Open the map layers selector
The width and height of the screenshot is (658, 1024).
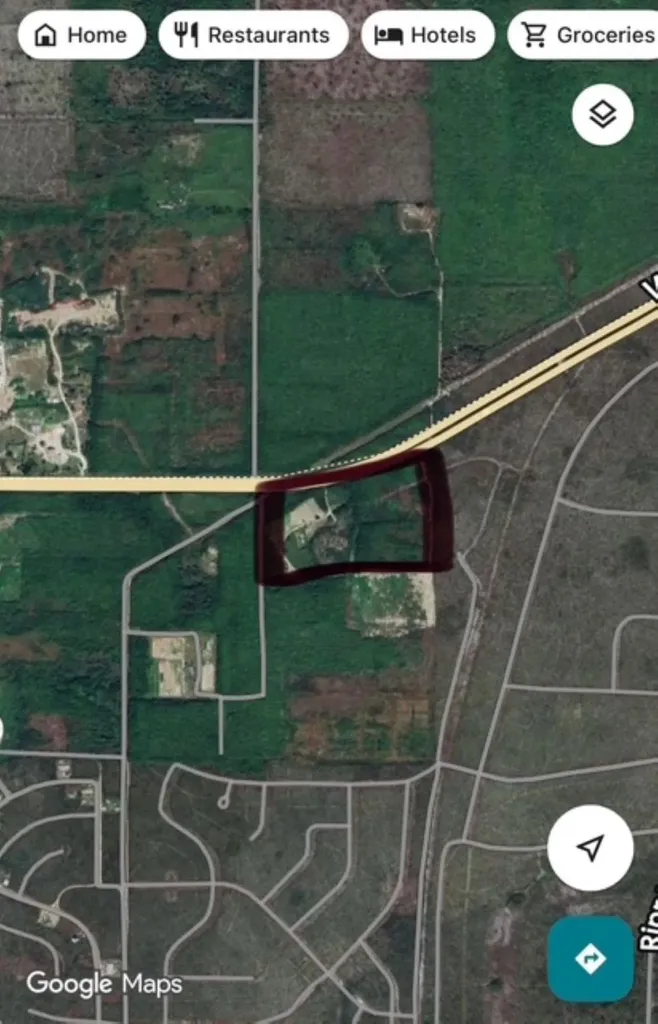pyautogui.click(x=602, y=114)
